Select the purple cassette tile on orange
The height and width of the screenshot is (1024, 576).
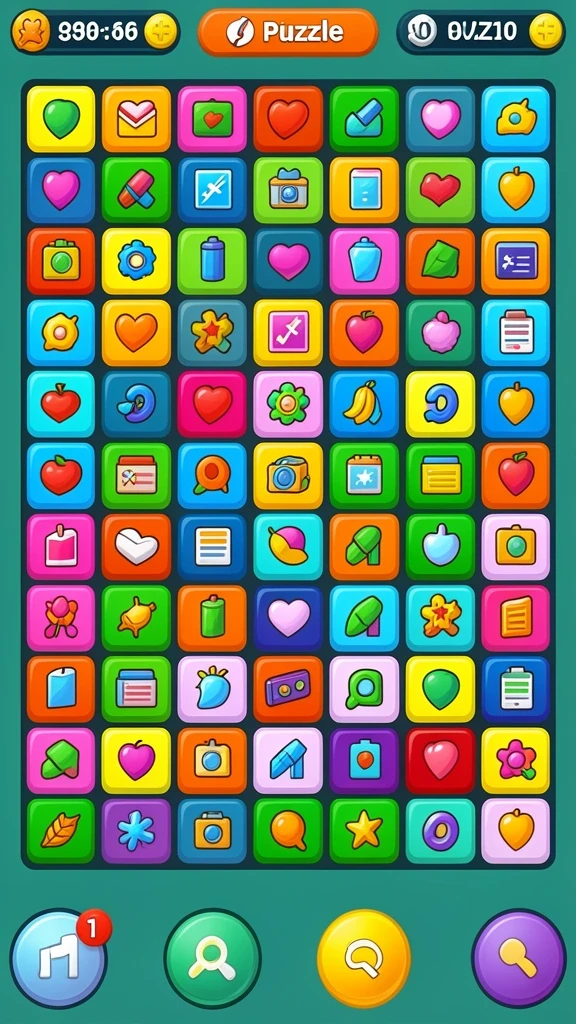click(288, 689)
